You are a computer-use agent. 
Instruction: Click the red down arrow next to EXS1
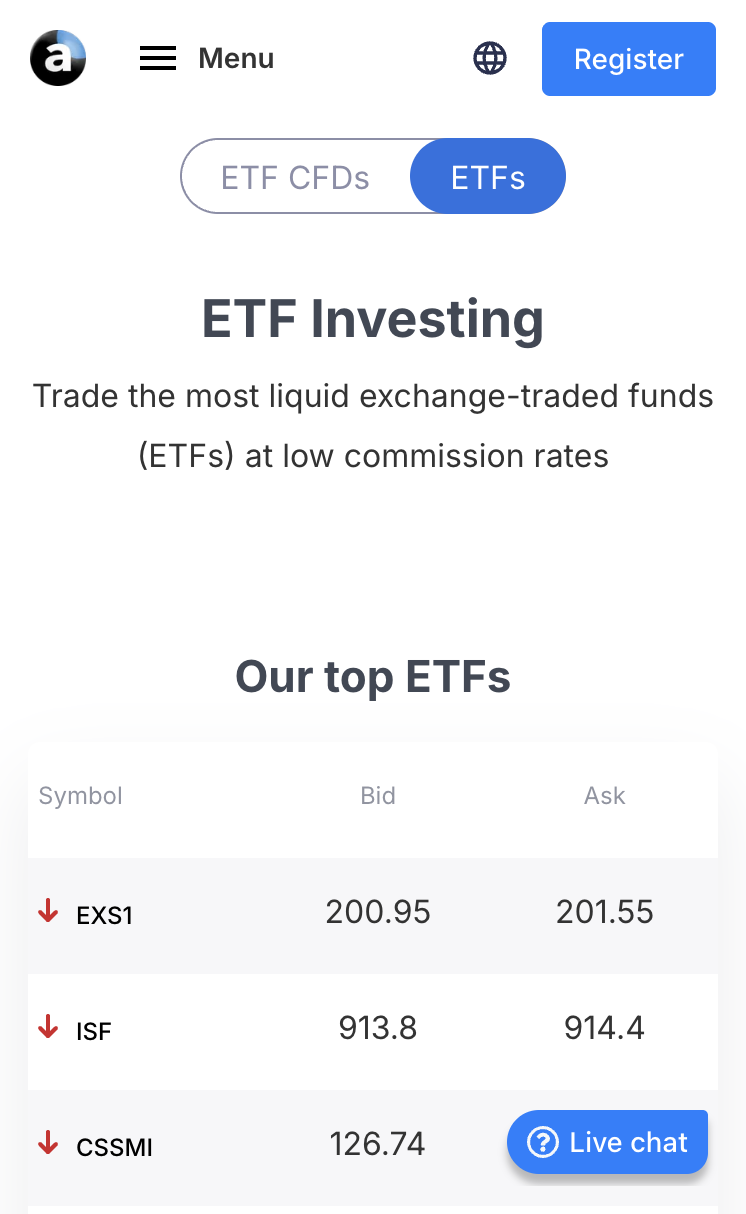pos(47,913)
